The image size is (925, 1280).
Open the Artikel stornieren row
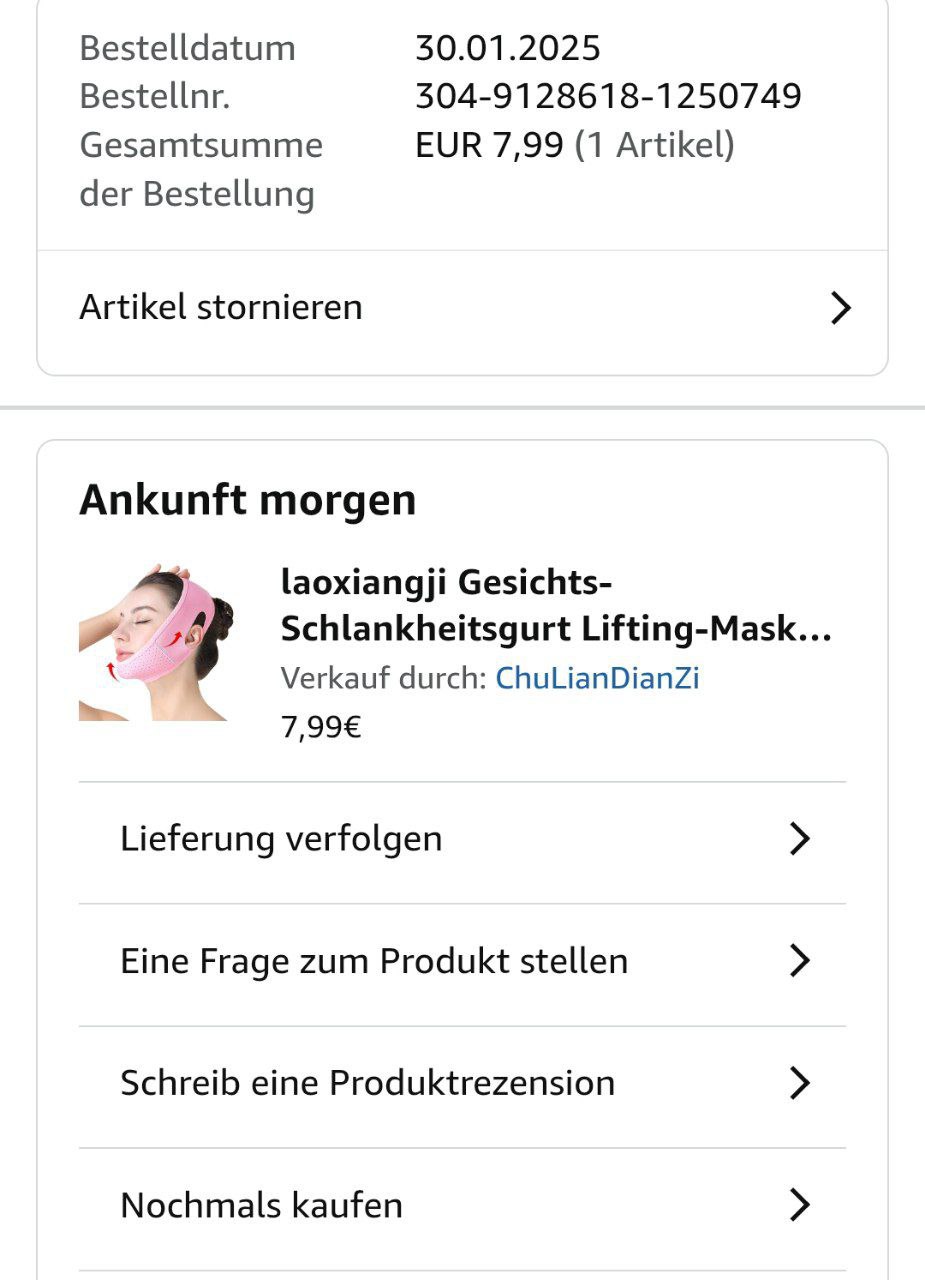click(x=462, y=308)
